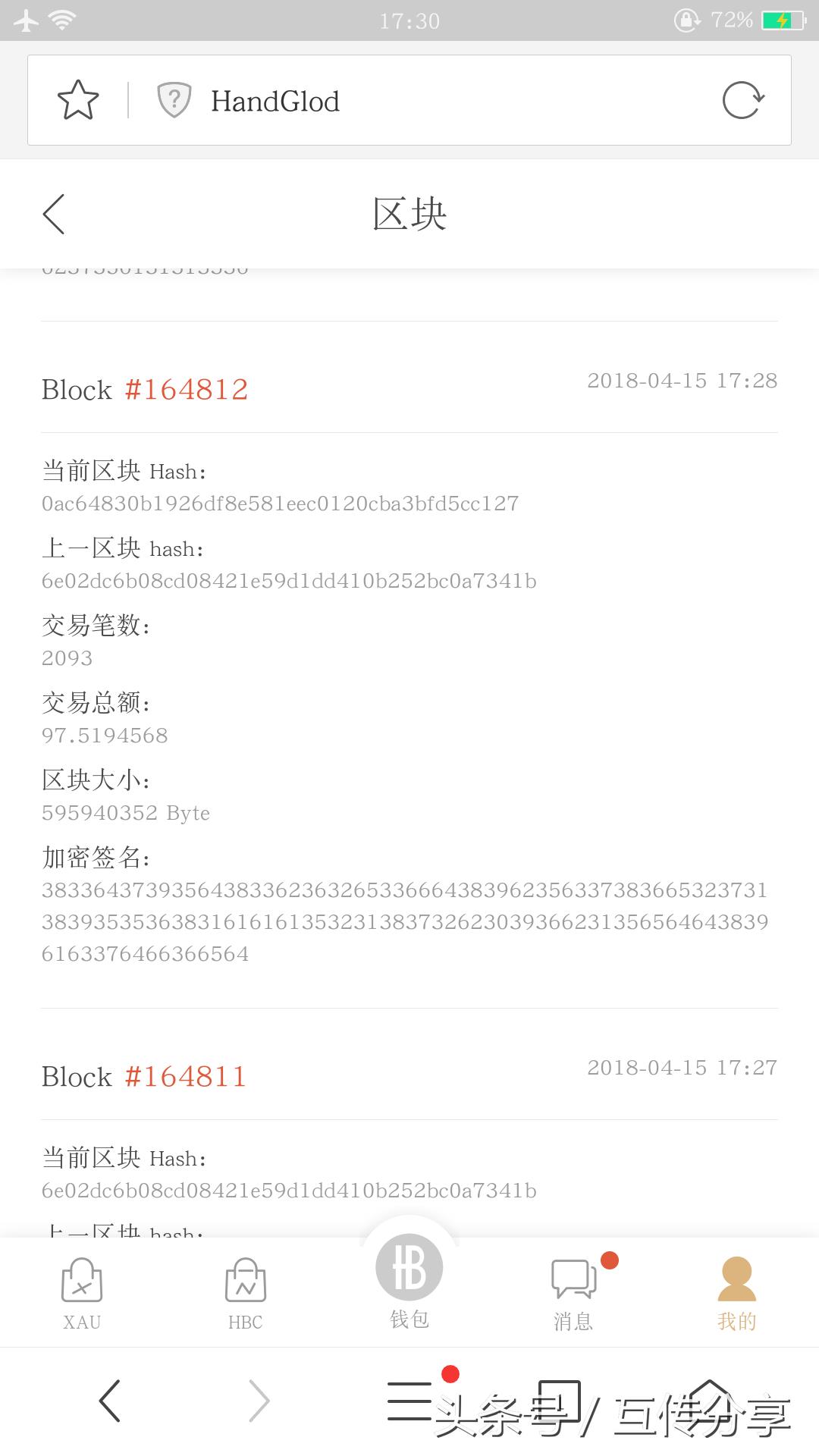View the site security shield info

pos(174,100)
